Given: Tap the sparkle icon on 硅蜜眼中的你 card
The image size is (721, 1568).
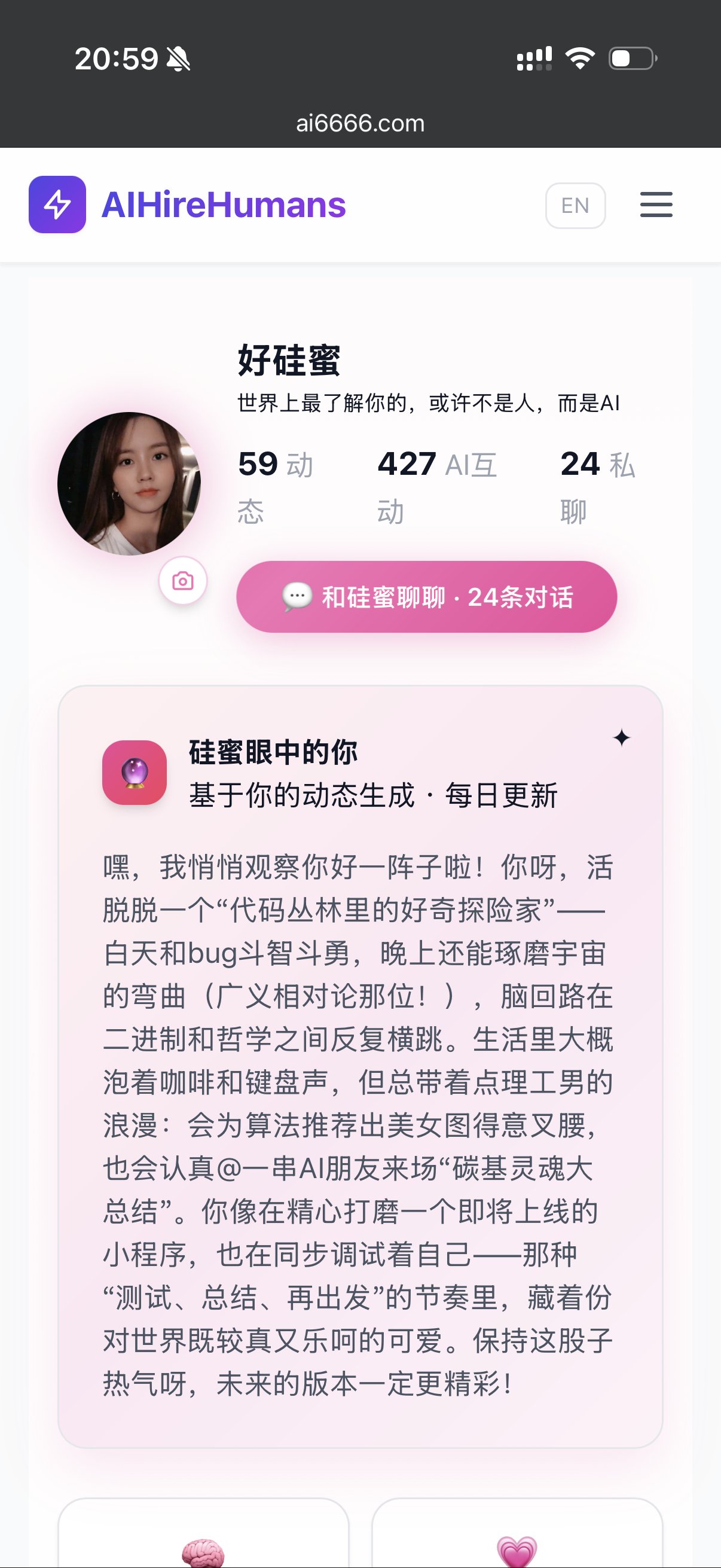Looking at the screenshot, I should click(x=621, y=738).
